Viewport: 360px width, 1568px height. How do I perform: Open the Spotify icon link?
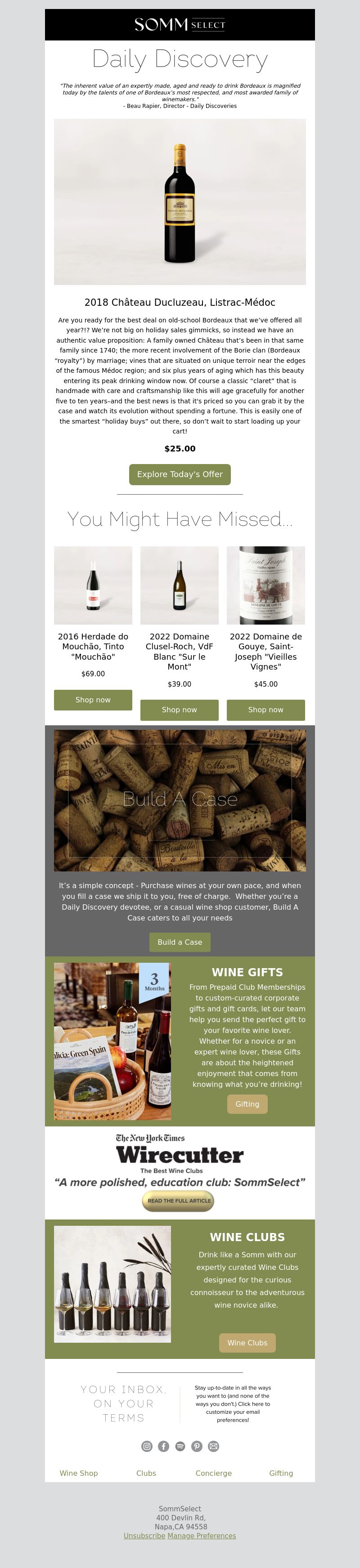180,1446
